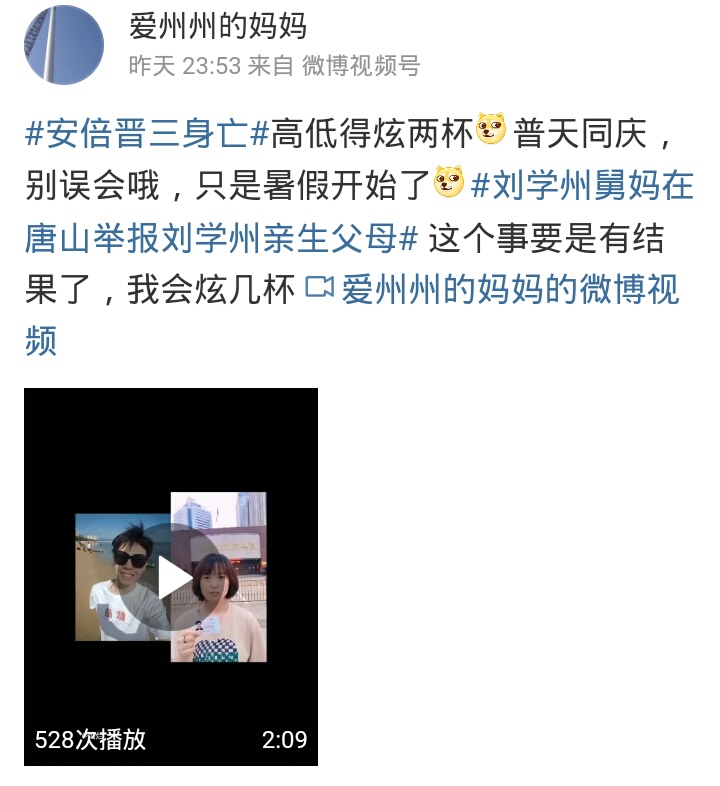Image resolution: width=720 pixels, height=786 pixels.
Task: Open the 微博视频号 source link
Action: click(361, 66)
